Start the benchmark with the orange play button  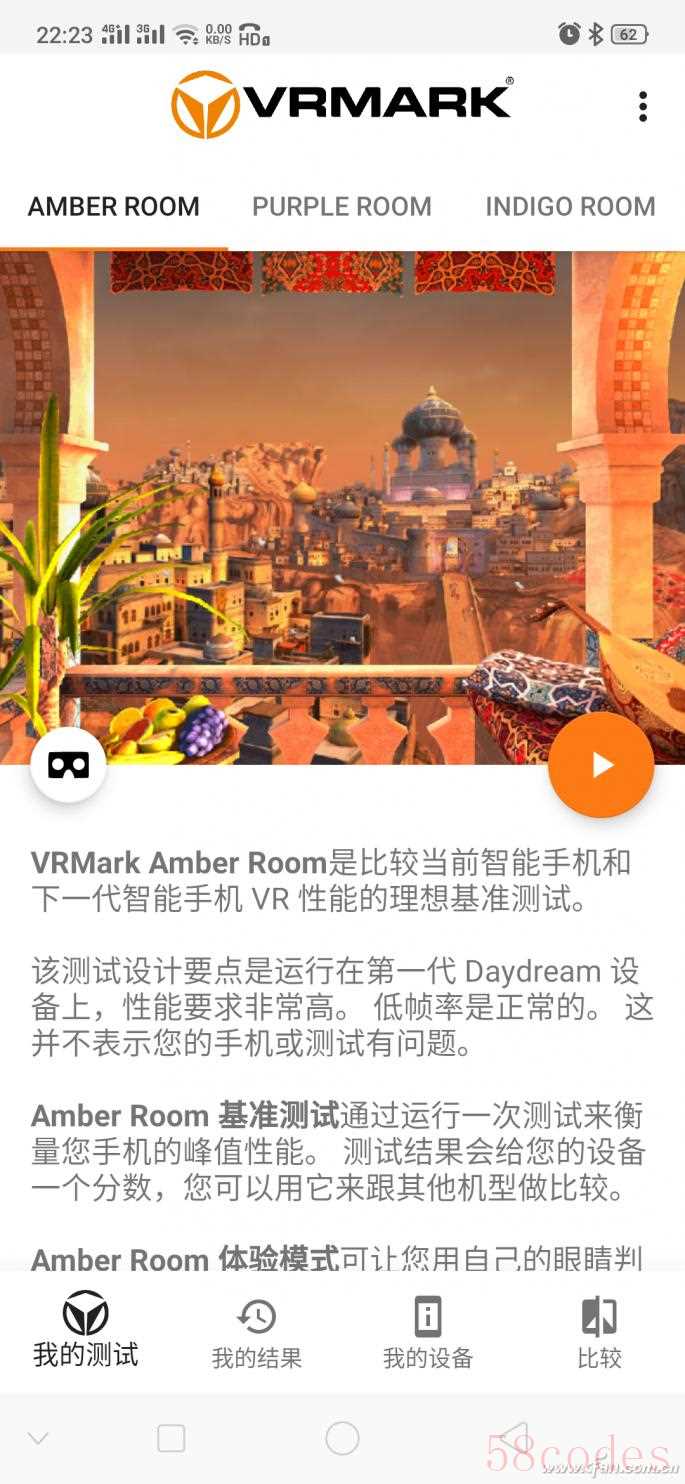click(x=601, y=765)
